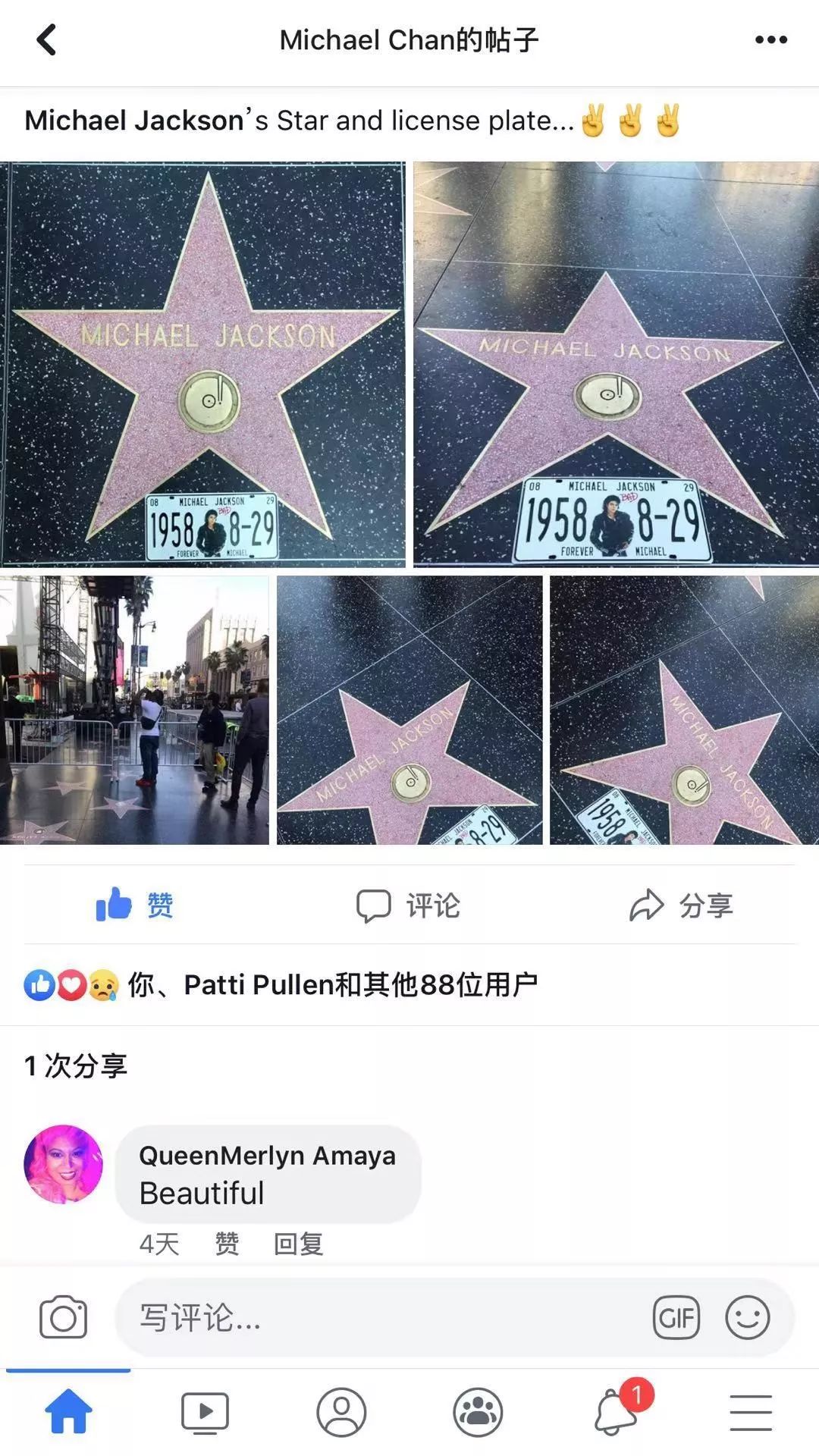Like QueenMerlyn Amaya's comment
The width and height of the screenshot is (819, 1456).
[227, 1244]
